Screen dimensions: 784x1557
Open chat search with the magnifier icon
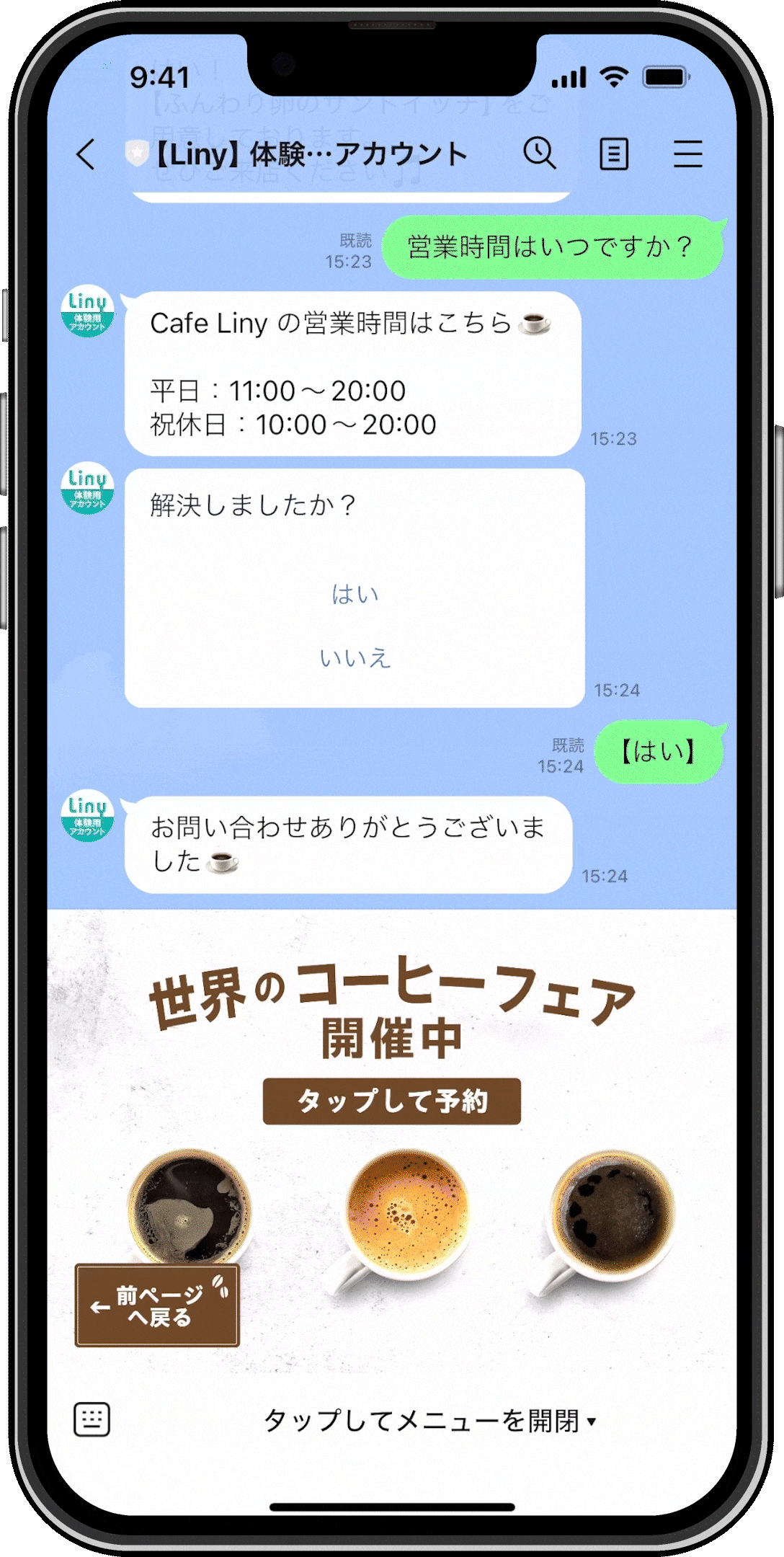(x=539, y=153)
